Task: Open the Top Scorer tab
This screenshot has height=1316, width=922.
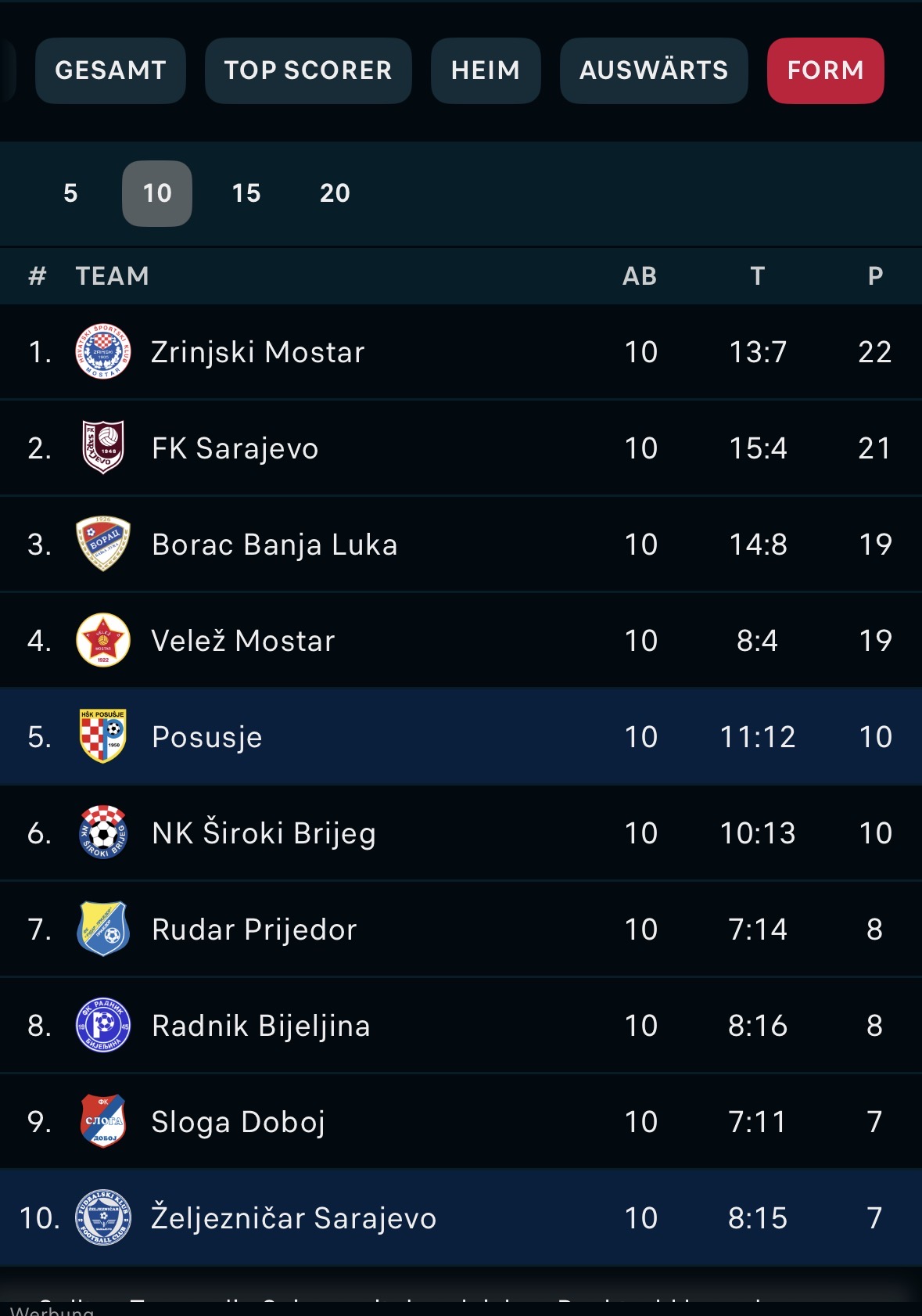Action: pos(308,70)
